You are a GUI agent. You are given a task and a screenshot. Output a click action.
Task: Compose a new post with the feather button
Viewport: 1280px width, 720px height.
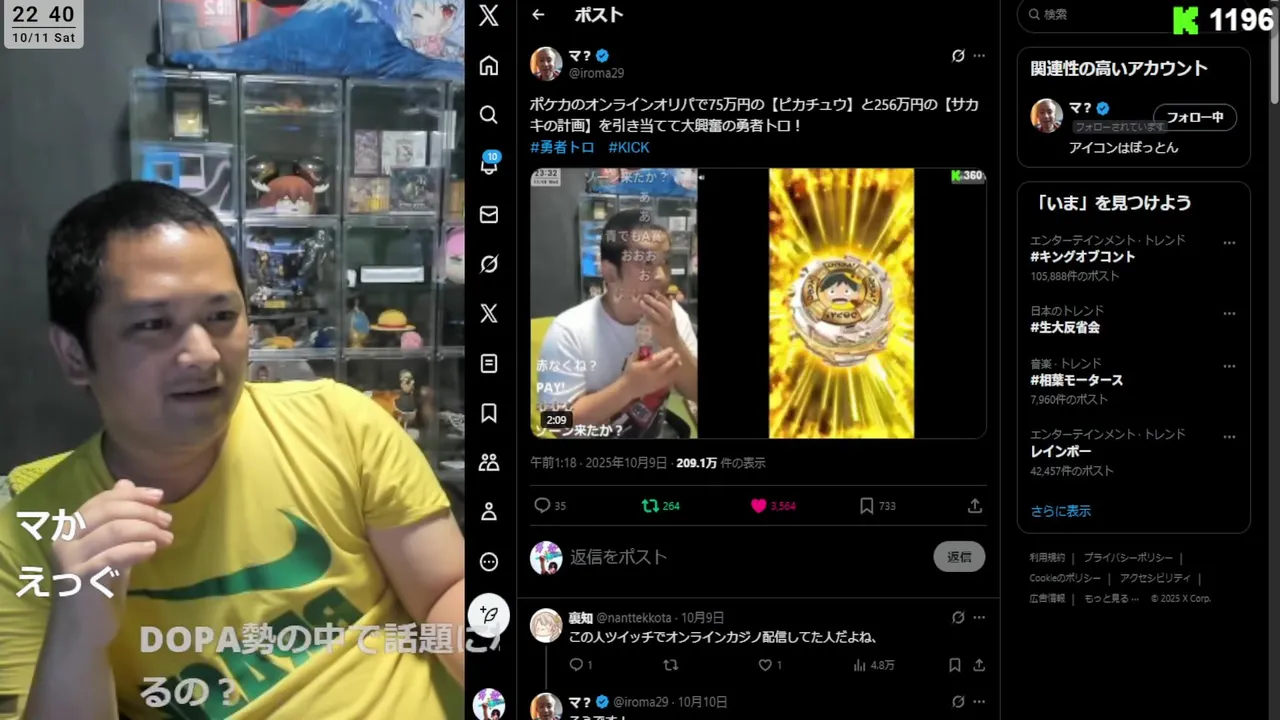coord(489,613)
